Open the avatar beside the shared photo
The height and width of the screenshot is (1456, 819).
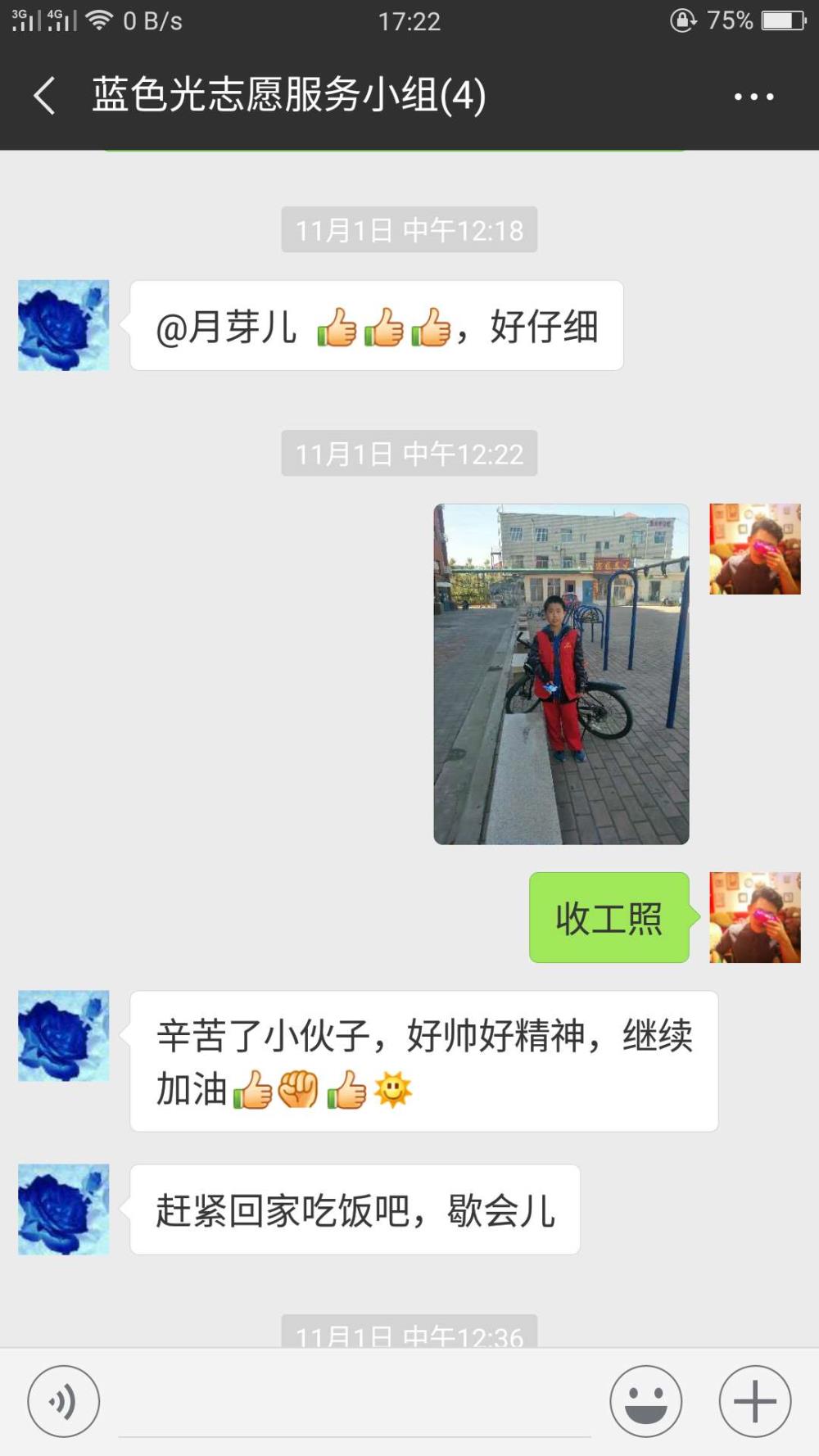coord(755,549)
